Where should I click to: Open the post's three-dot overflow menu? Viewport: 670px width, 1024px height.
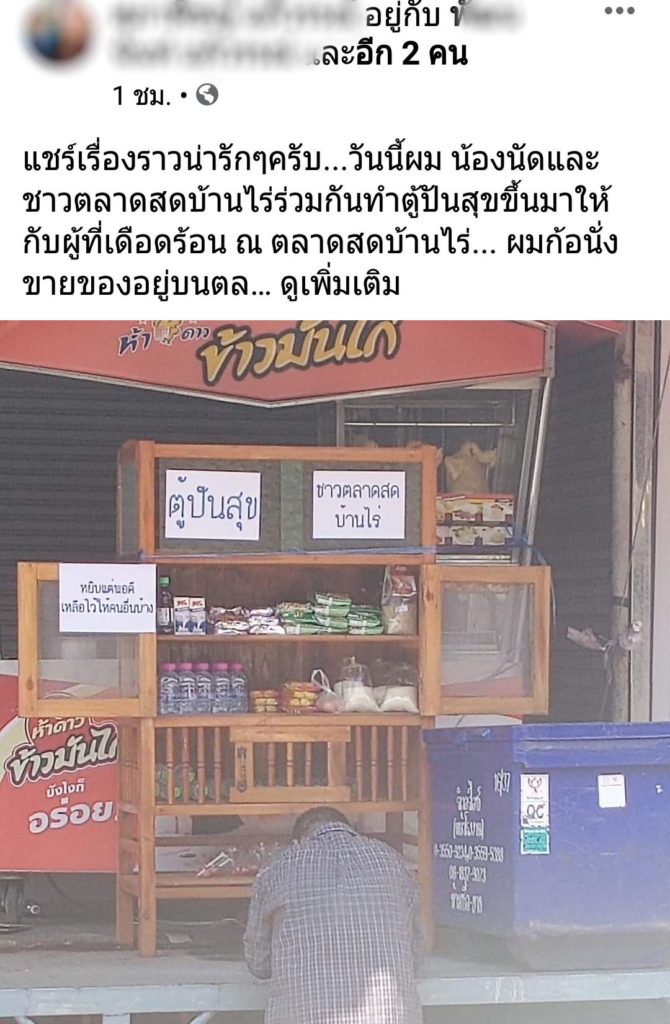pos(620,11)
